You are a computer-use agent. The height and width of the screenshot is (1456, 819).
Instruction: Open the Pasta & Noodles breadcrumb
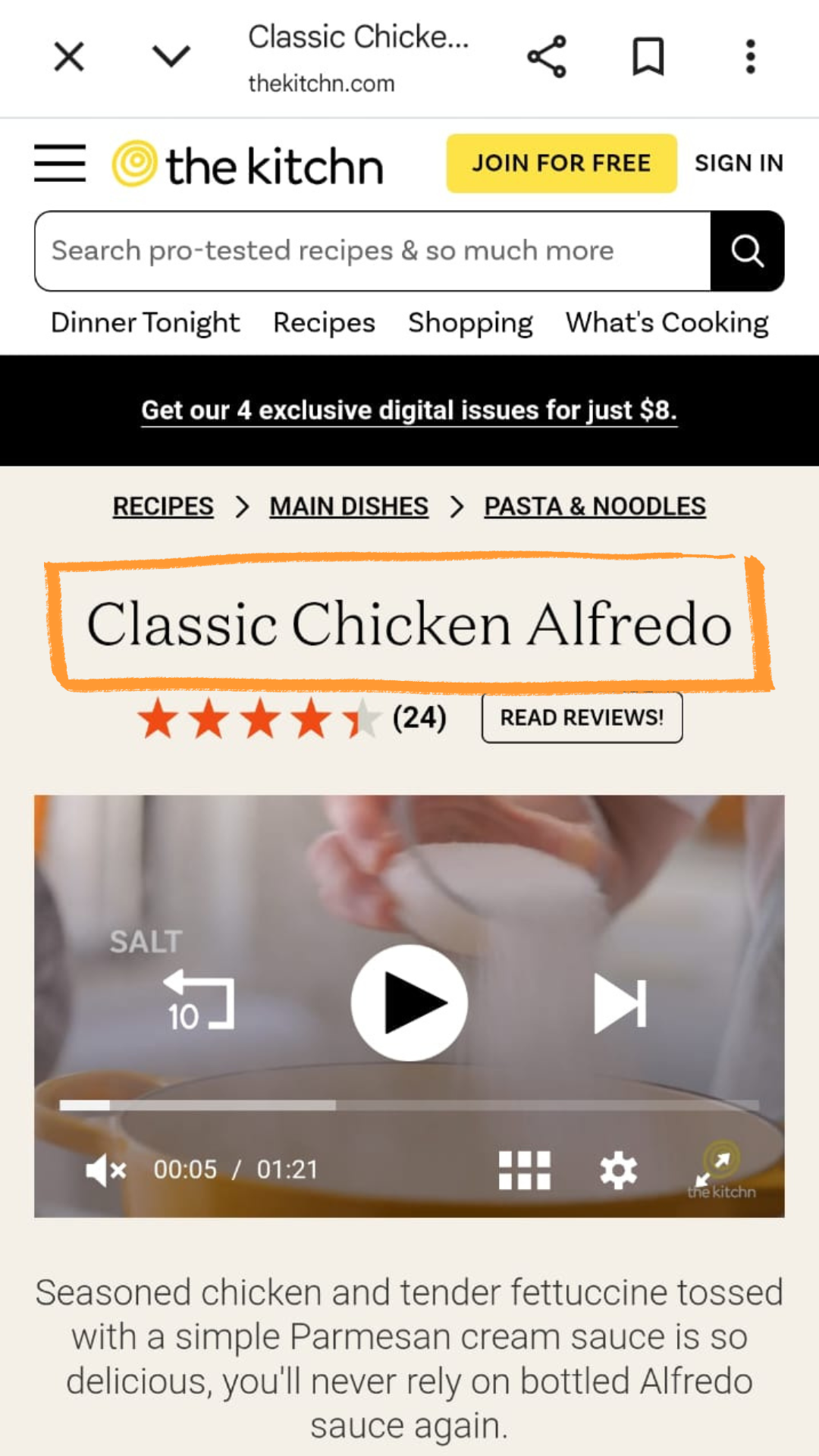(x=595, y=506)
